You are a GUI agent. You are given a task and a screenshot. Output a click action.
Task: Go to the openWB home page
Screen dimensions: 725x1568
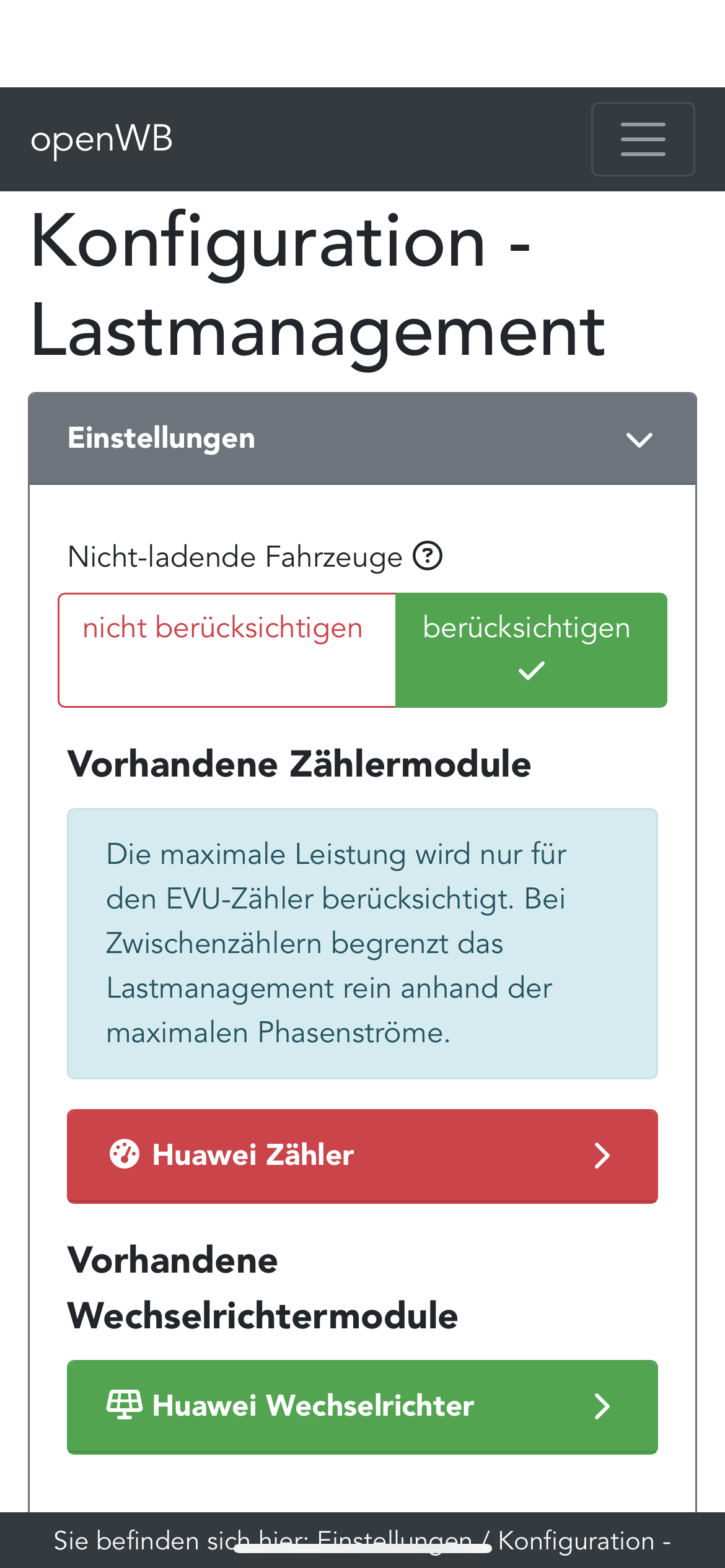(x=102, y=139)
